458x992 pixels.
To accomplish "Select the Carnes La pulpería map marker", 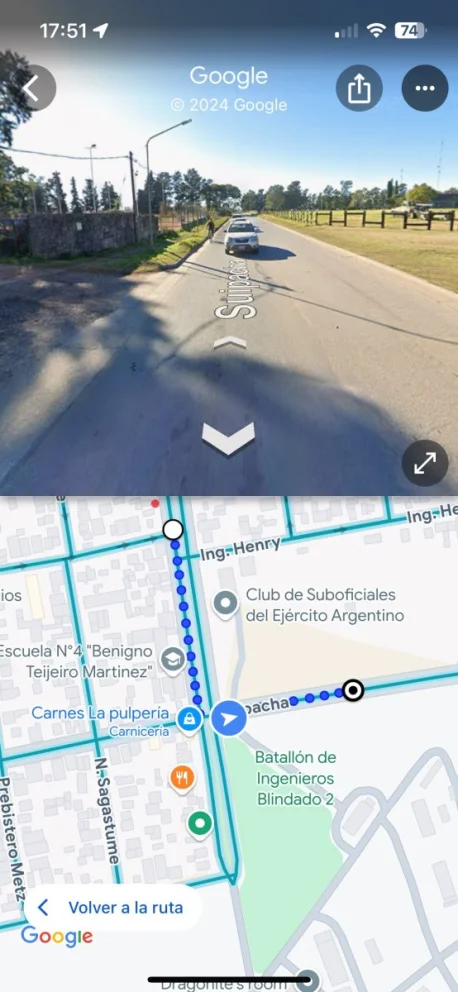I will [x=189, y=719].
